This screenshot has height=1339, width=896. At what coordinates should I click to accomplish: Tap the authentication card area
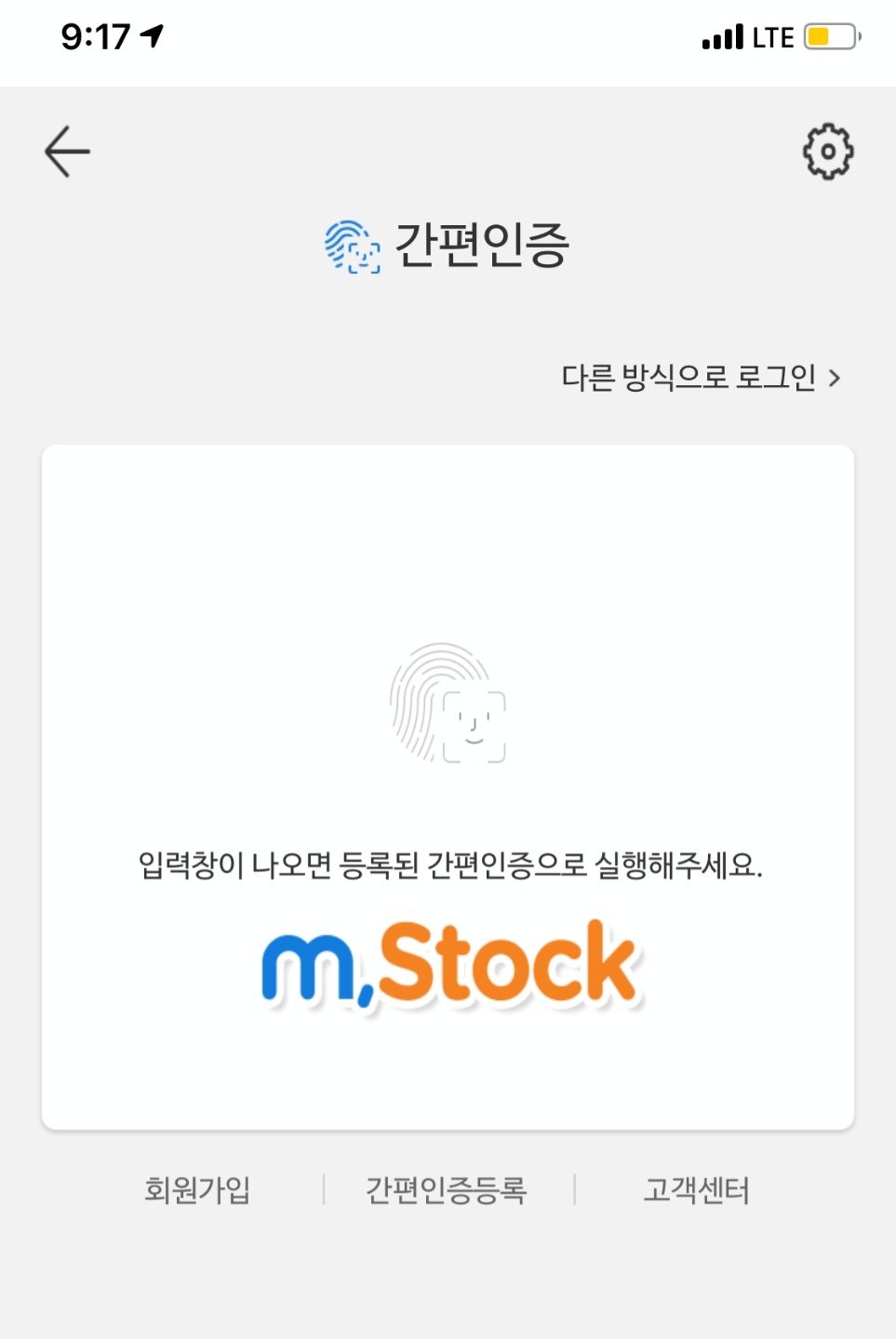coord(447,784)
